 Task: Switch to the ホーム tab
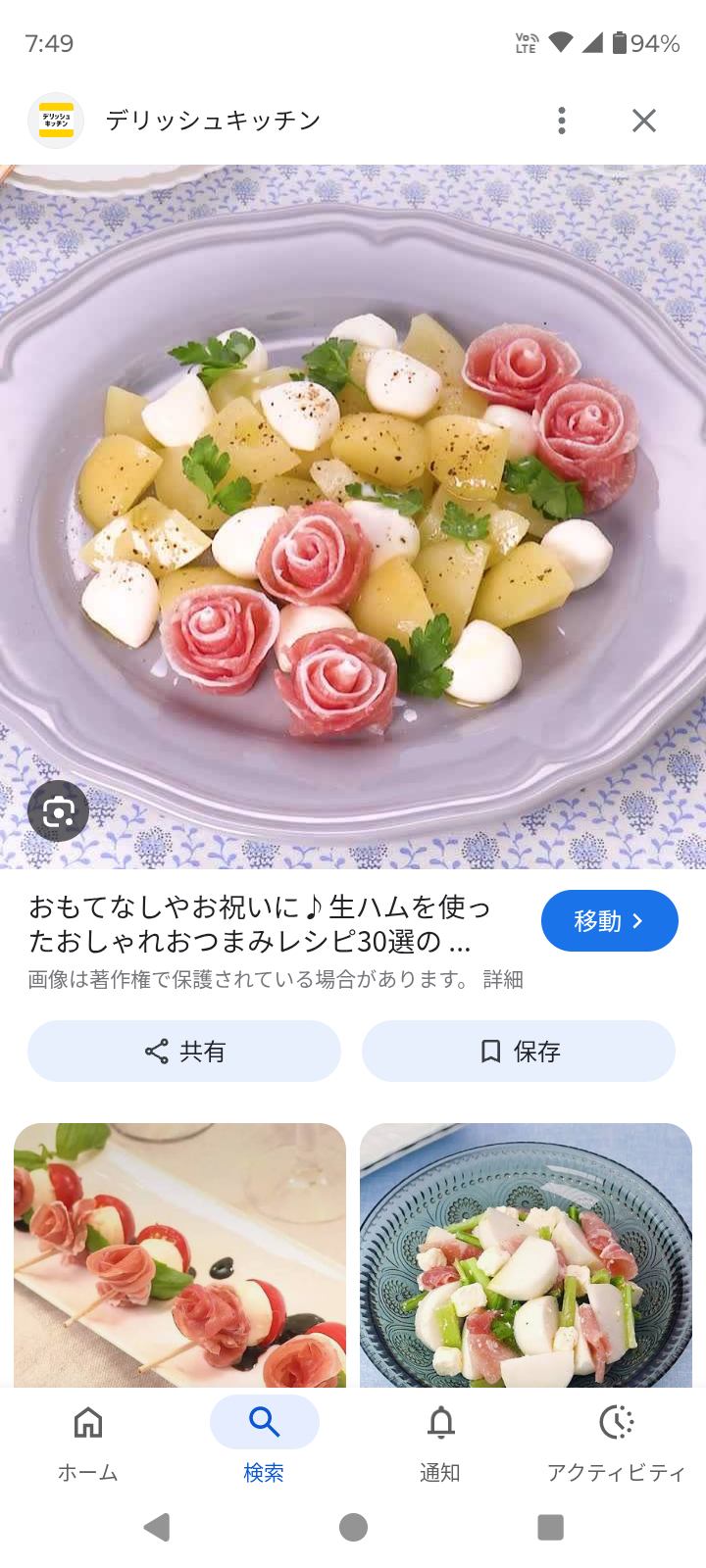pyautogui.click(x=88, y=1441)
